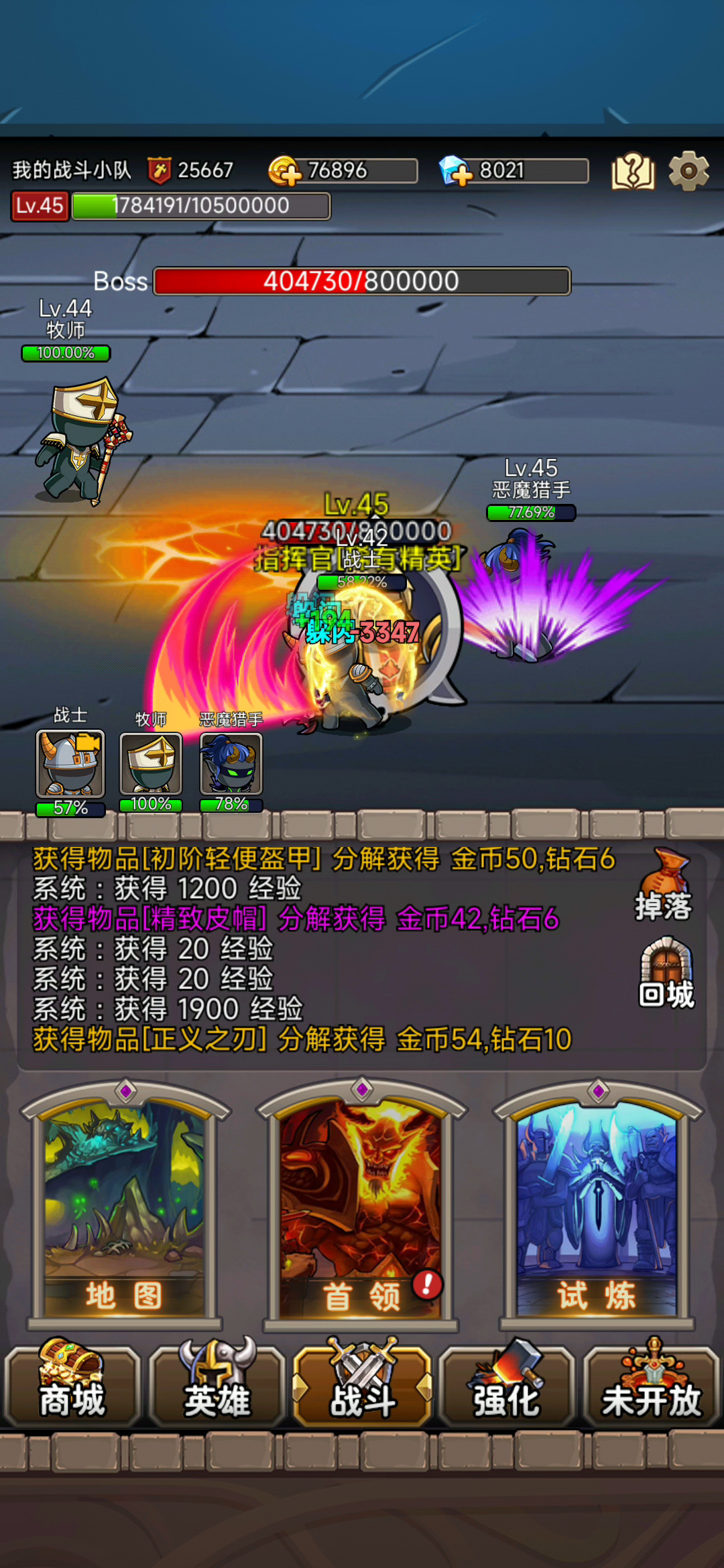Open the 地图 map card

[x=125, y=1204]
